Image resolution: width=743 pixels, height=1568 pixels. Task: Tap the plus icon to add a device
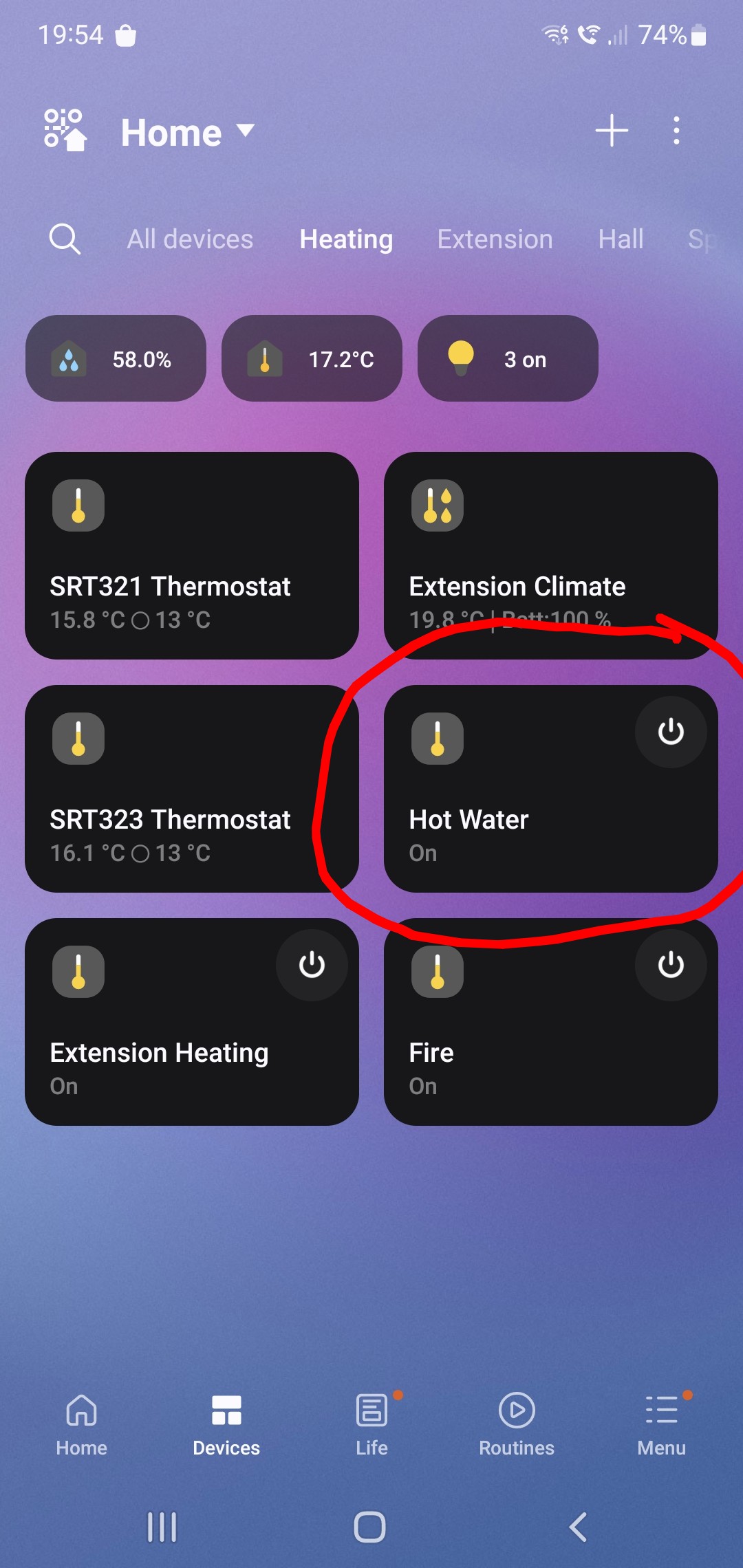click(611, 131)
